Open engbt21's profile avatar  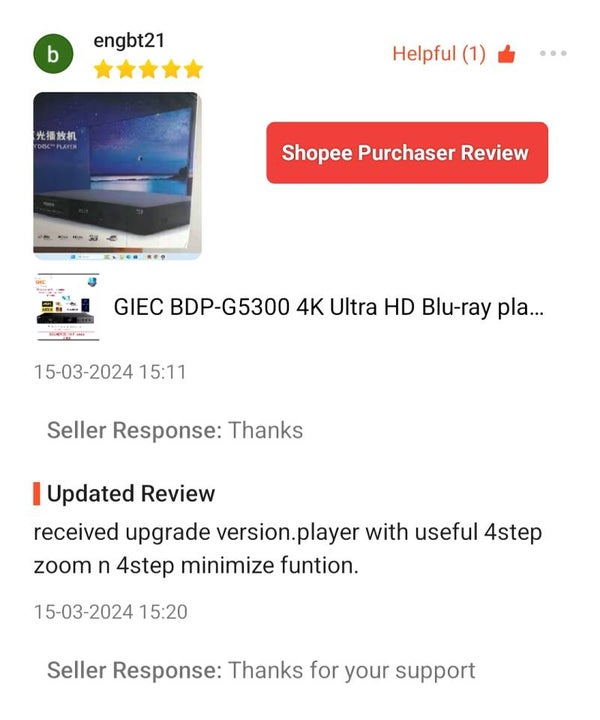coord(53,56)
